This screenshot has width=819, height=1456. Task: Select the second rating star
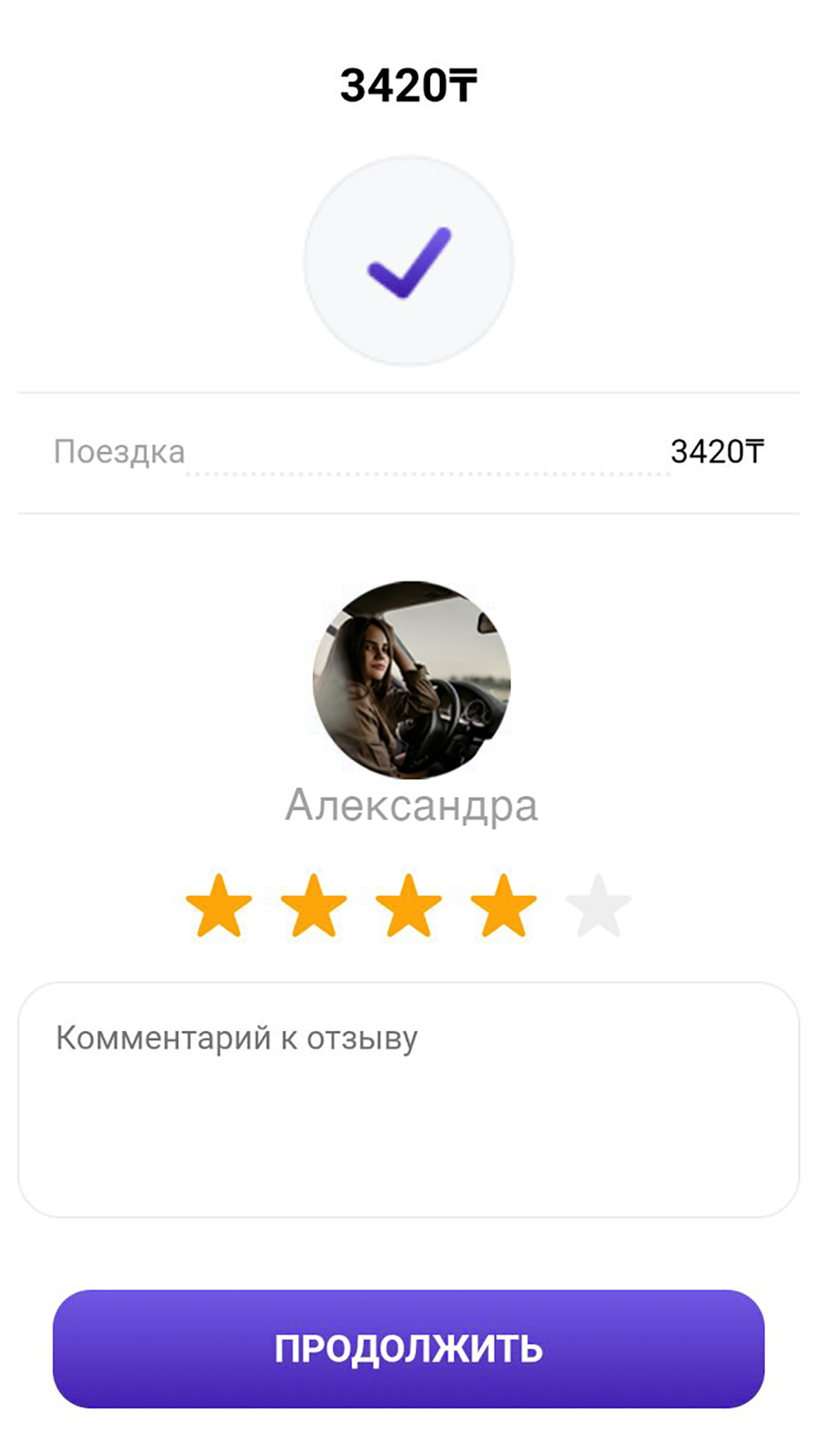[x=314, y=907]
